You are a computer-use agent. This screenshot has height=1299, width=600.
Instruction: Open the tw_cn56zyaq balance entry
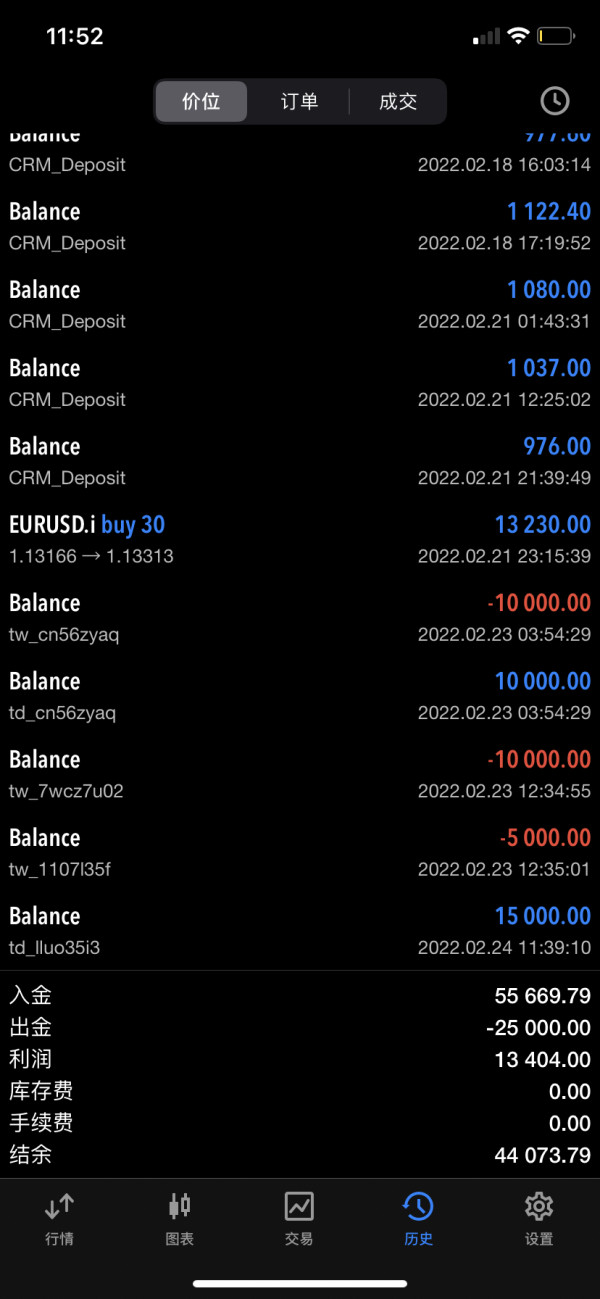300,617
